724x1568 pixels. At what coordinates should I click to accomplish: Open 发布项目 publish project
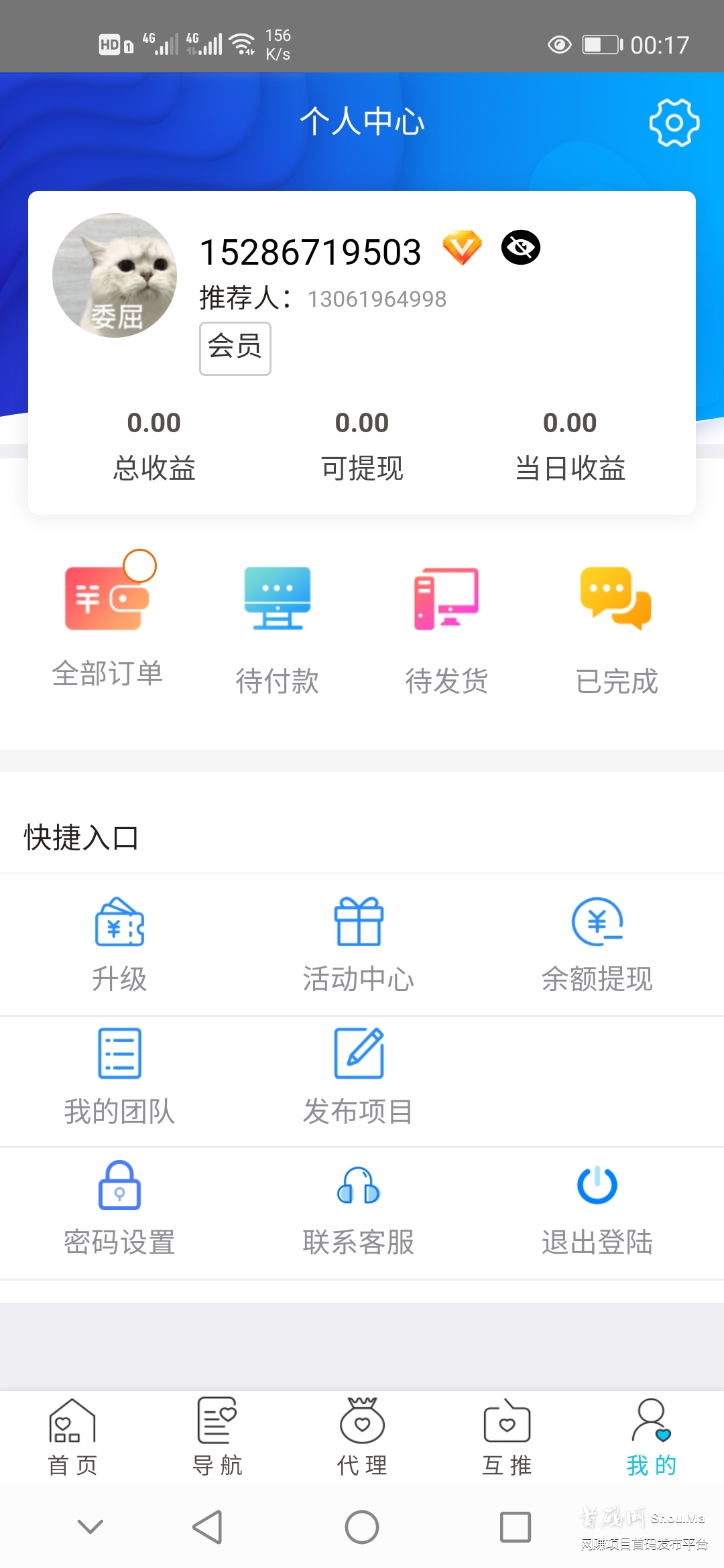click(359, 1077)
